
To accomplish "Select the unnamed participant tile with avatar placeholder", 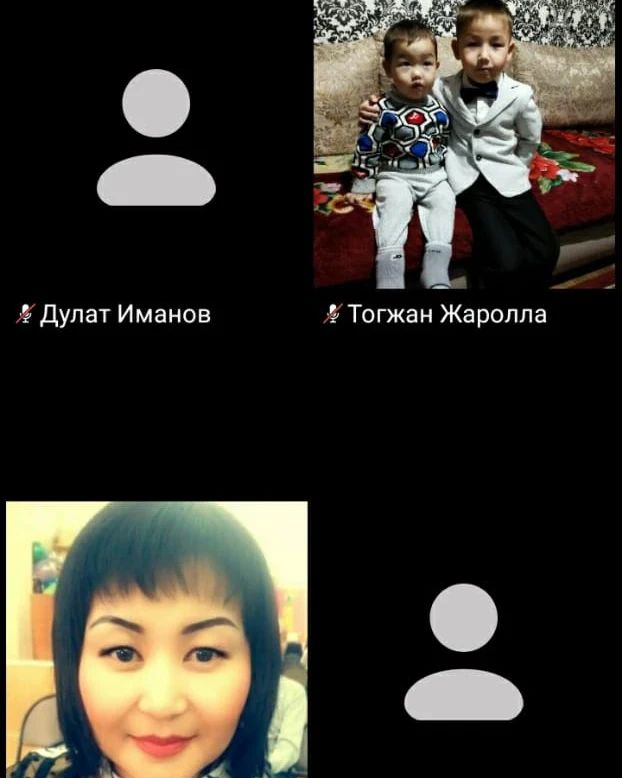I will [464, 652].
